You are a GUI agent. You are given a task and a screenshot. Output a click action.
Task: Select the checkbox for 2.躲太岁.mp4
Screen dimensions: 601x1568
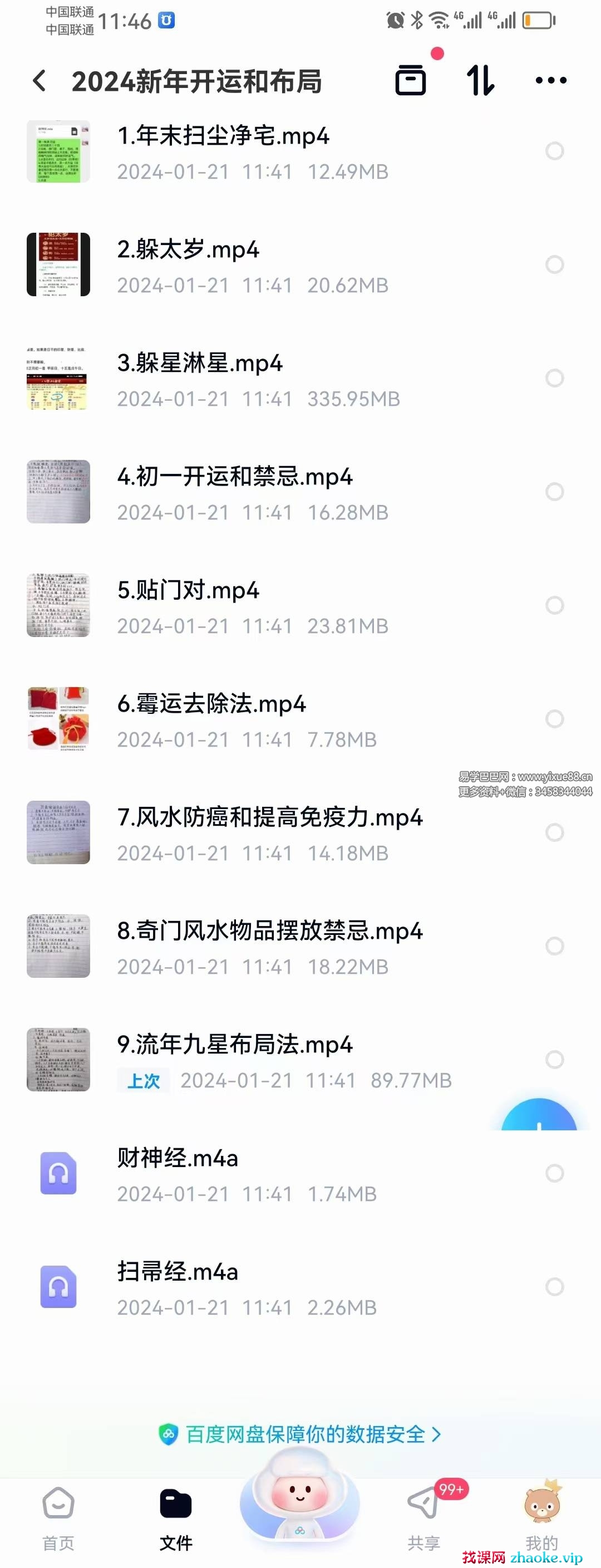(554, 264)
